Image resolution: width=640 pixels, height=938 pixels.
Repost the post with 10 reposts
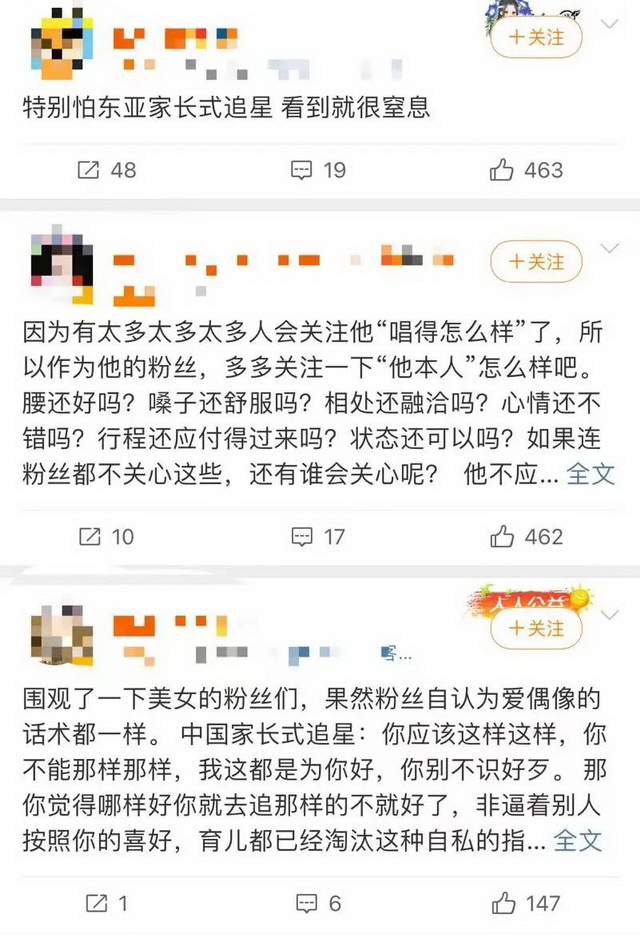106,537
